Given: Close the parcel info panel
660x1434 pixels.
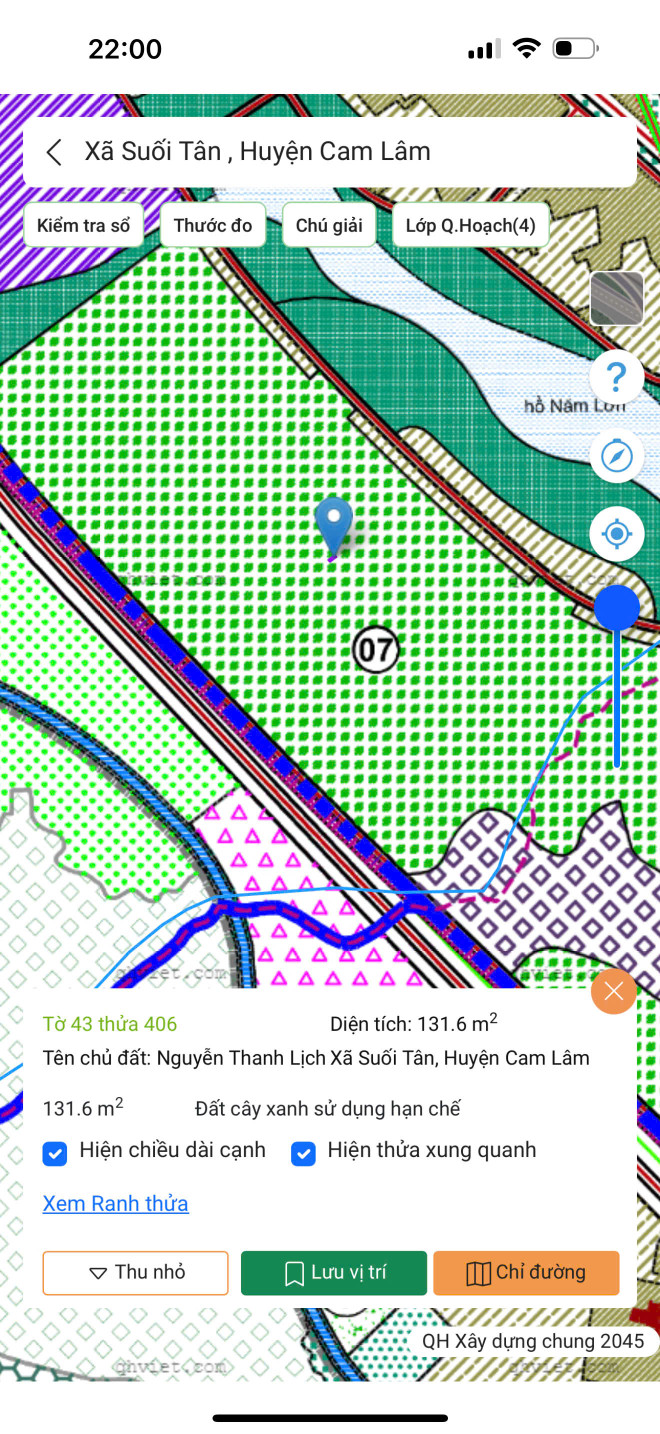Looking at the screenshot, I should click(614, 991).
